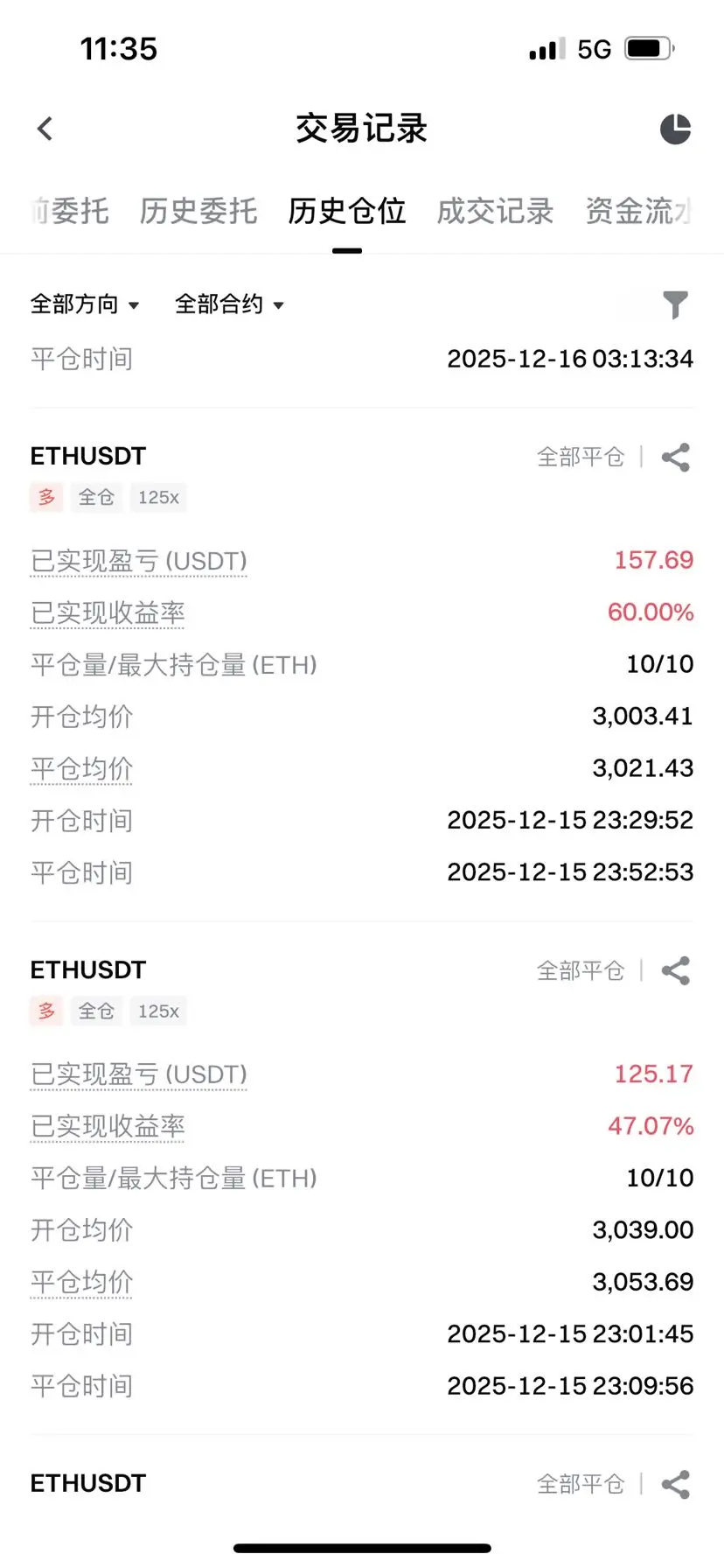Open the filter funnel icon
Viewport: 724px width, 1568px height.
click(x=675, y=304)
